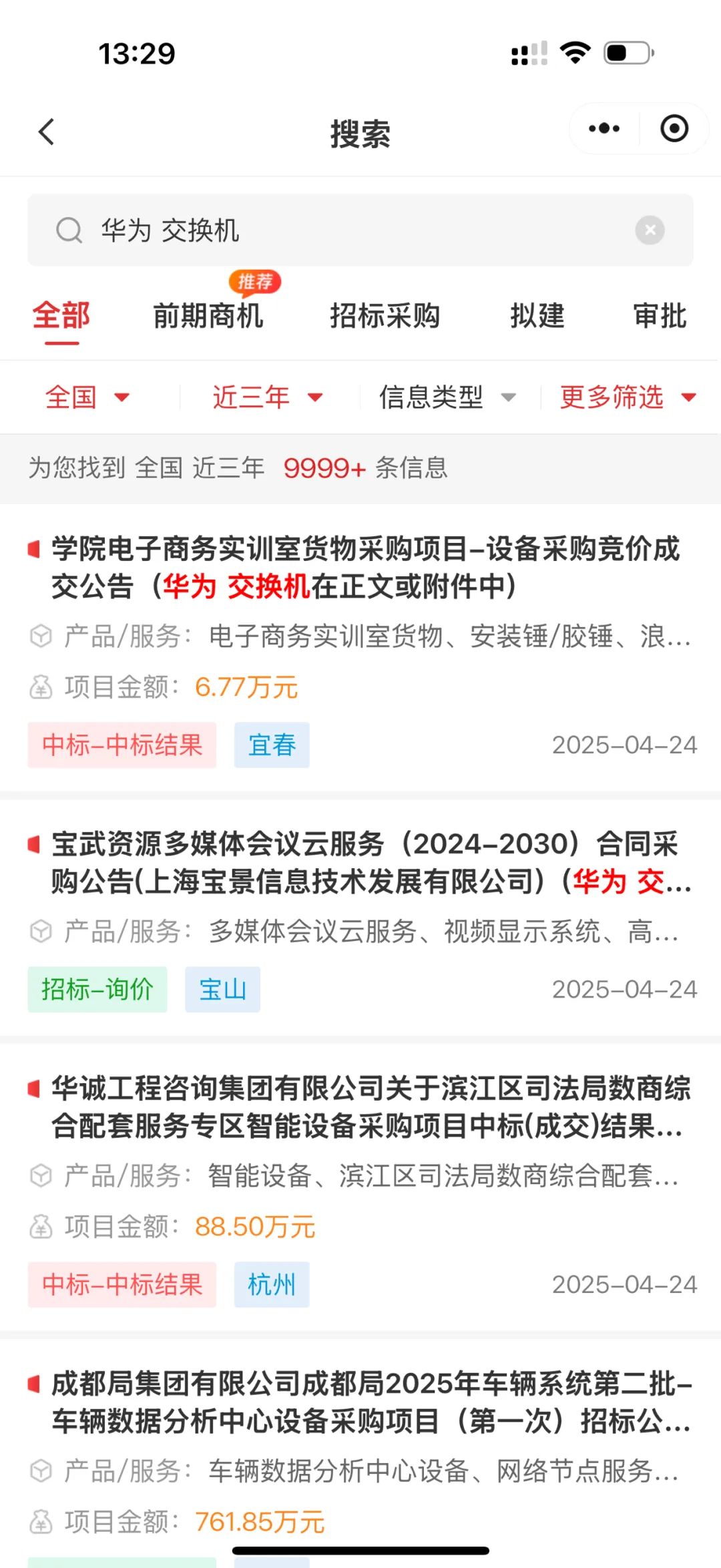The width and height of the screenshot is (721, 1568).
Task: Switch to the 招标采购 tab
Action: (x=385, y=315)
